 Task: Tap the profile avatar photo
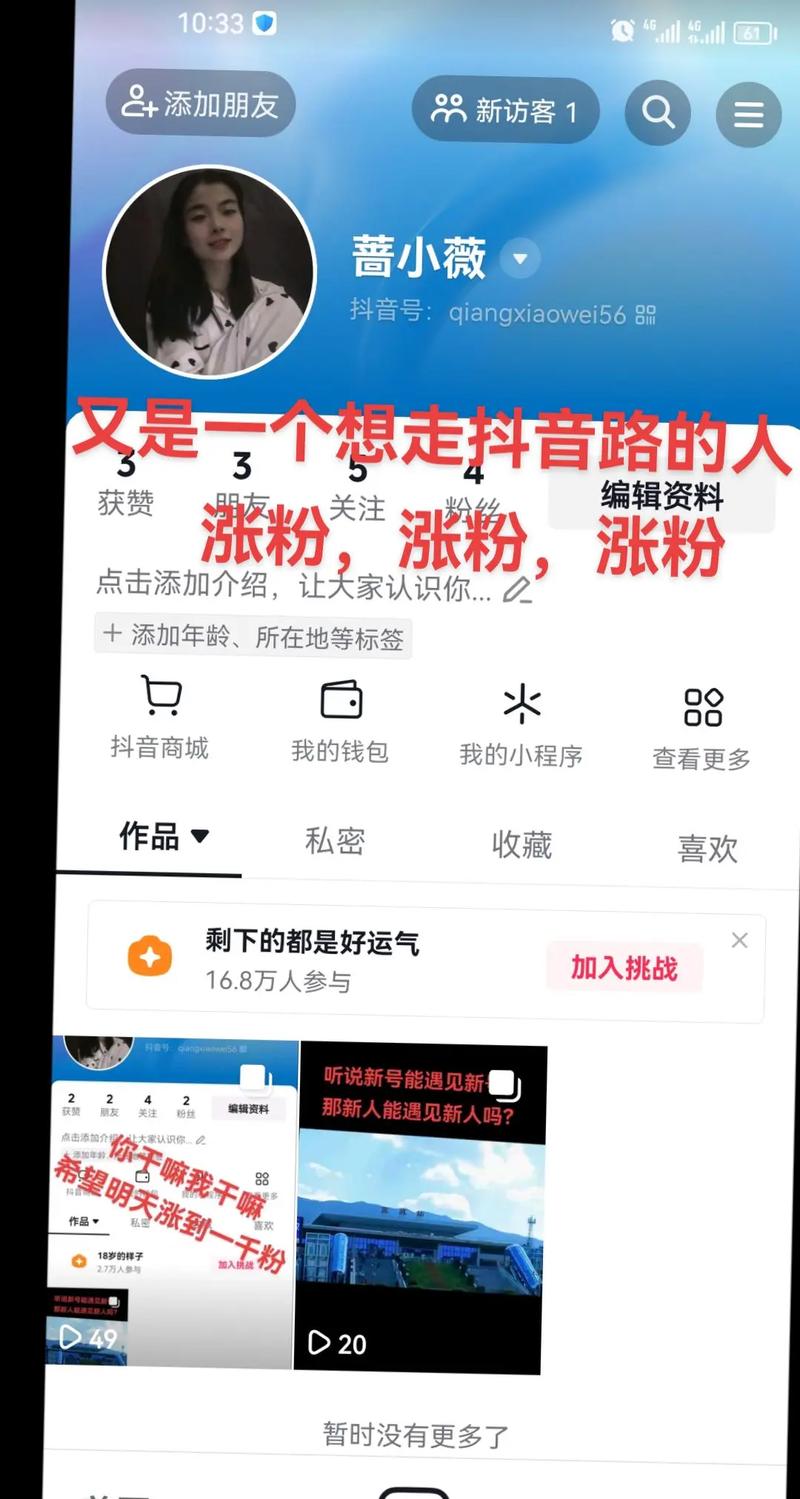pos(210,272)
